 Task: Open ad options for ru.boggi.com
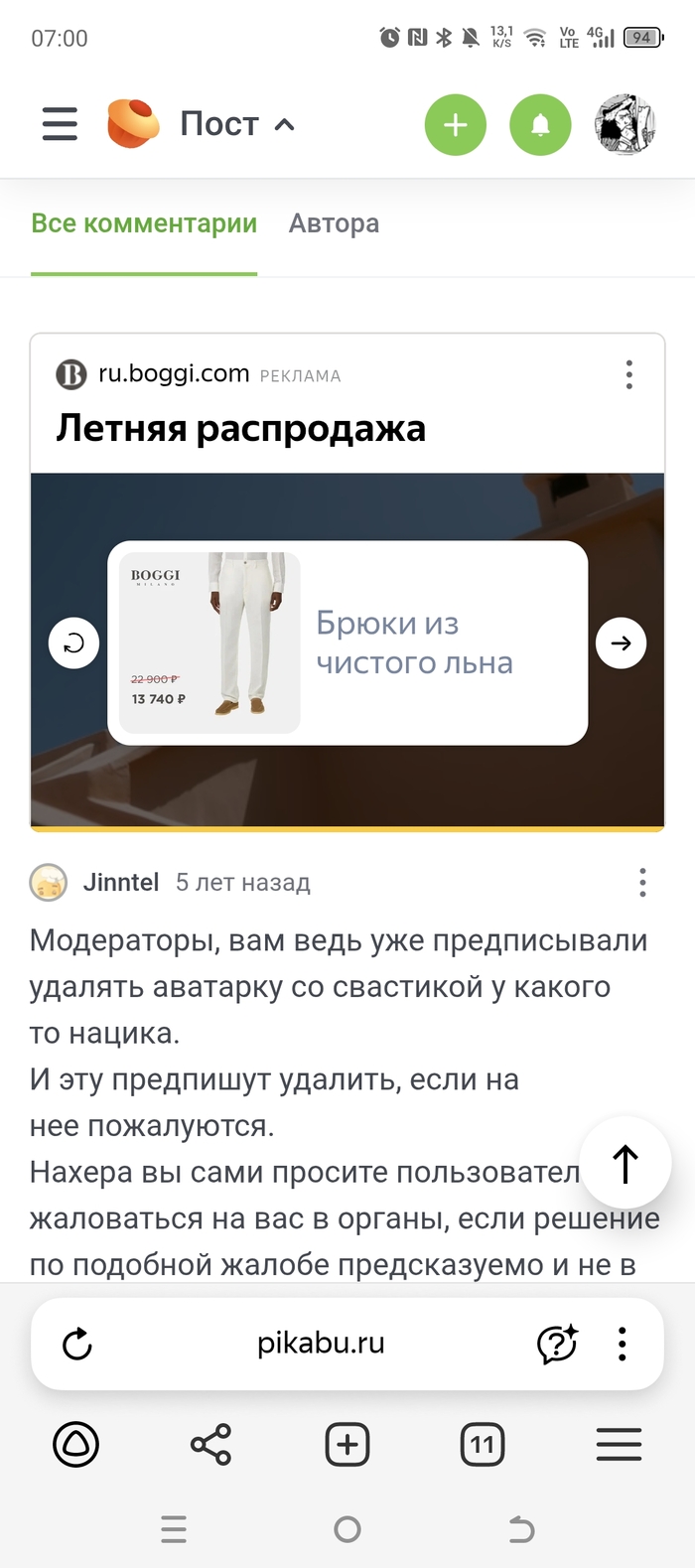(x=628, y=374)
